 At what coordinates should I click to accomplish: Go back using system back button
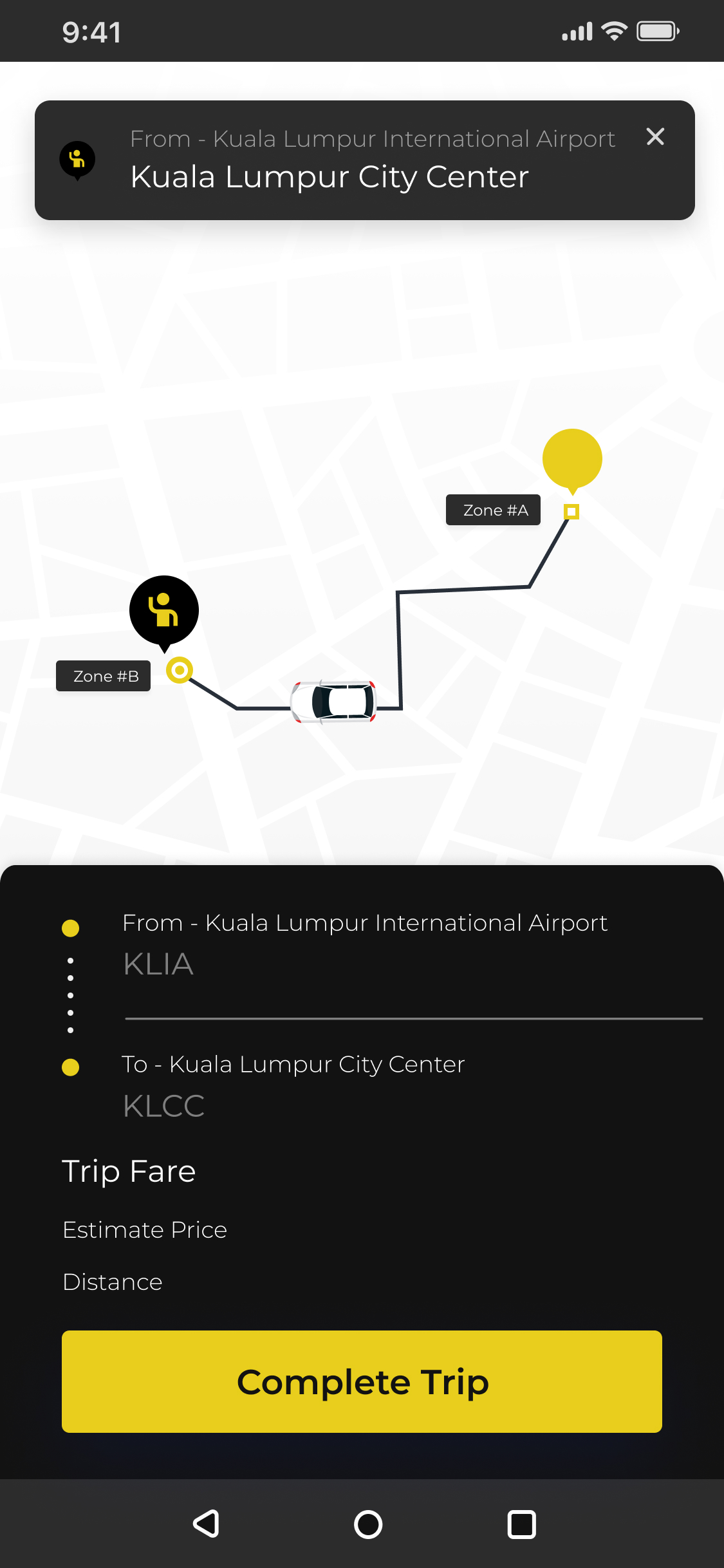207,1524
